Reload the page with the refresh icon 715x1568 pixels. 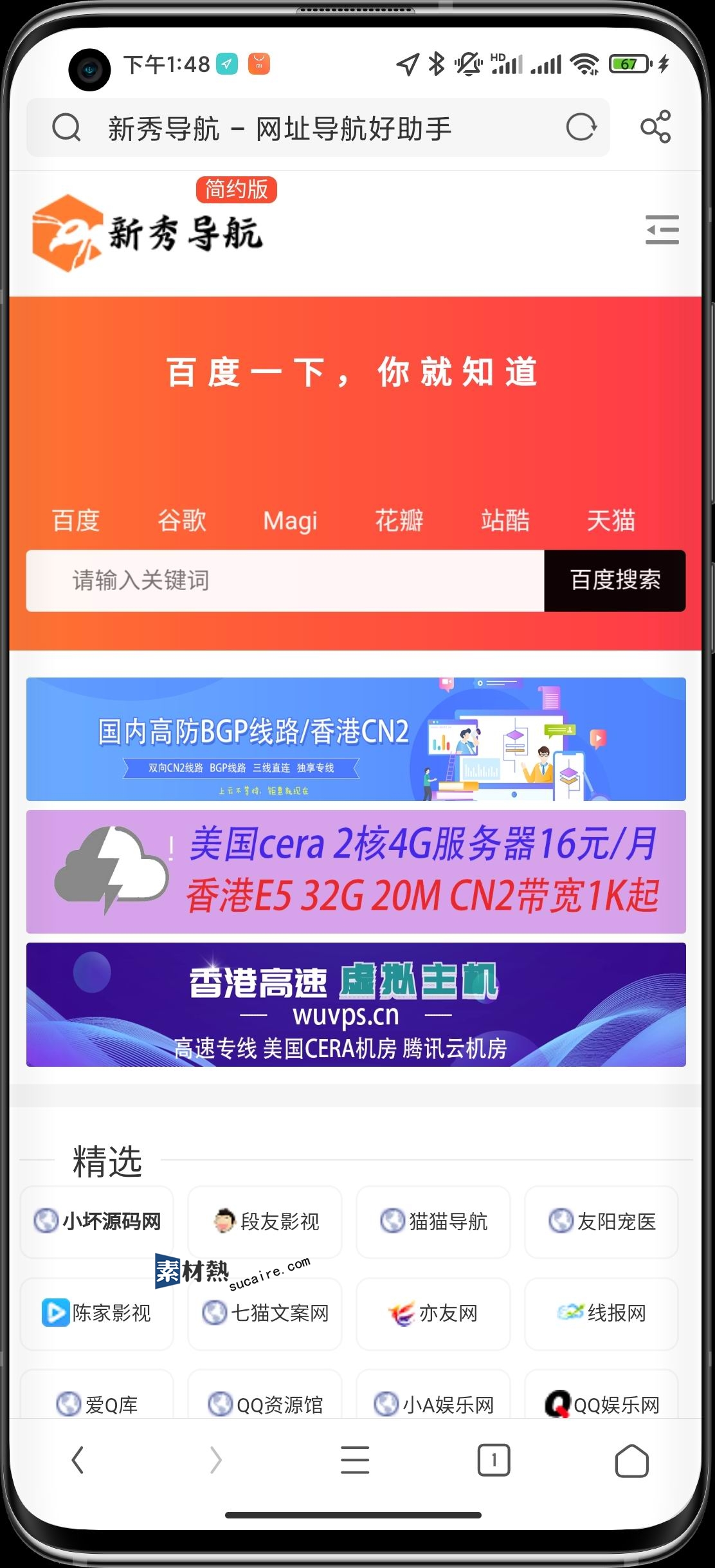[x=581, y=127]
